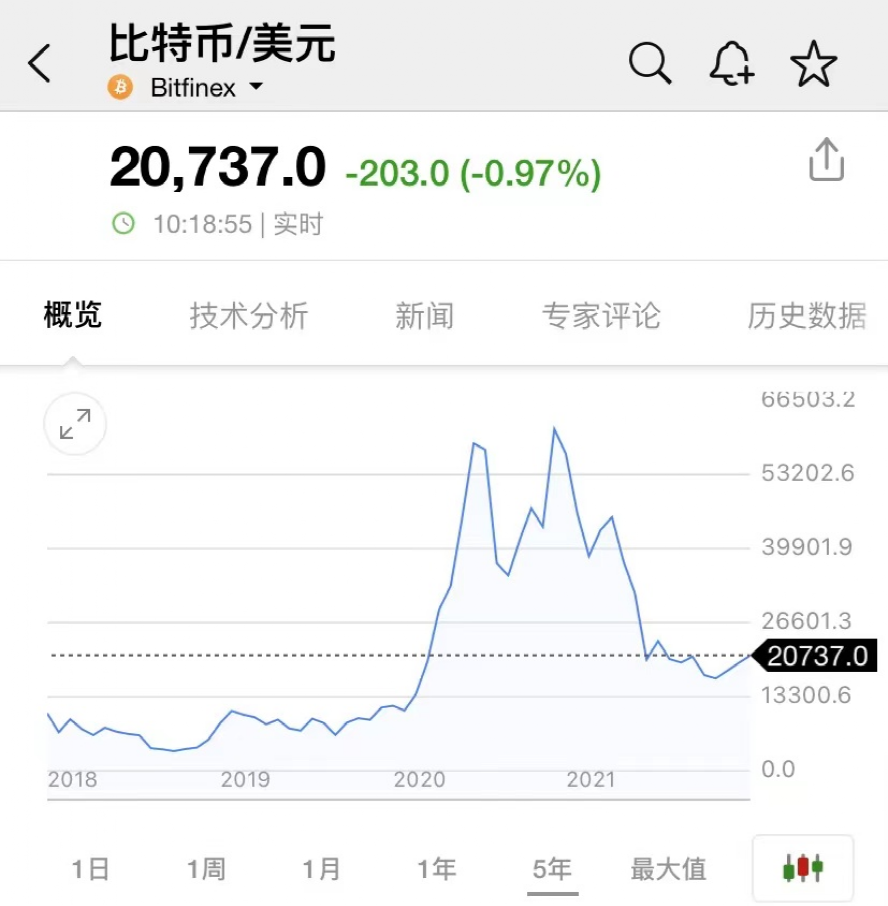888x906 pixels.
Task: Click the notification bell icon to create an alert
Action: click(x=731, y=63)
